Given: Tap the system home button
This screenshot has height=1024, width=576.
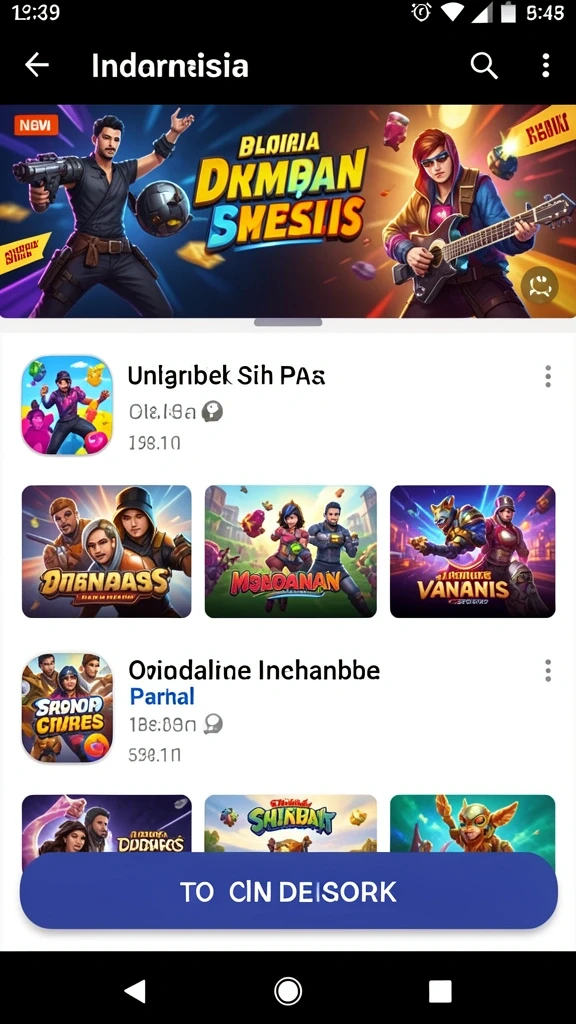Looking at the screenshot, I should [x=288, y=991].
